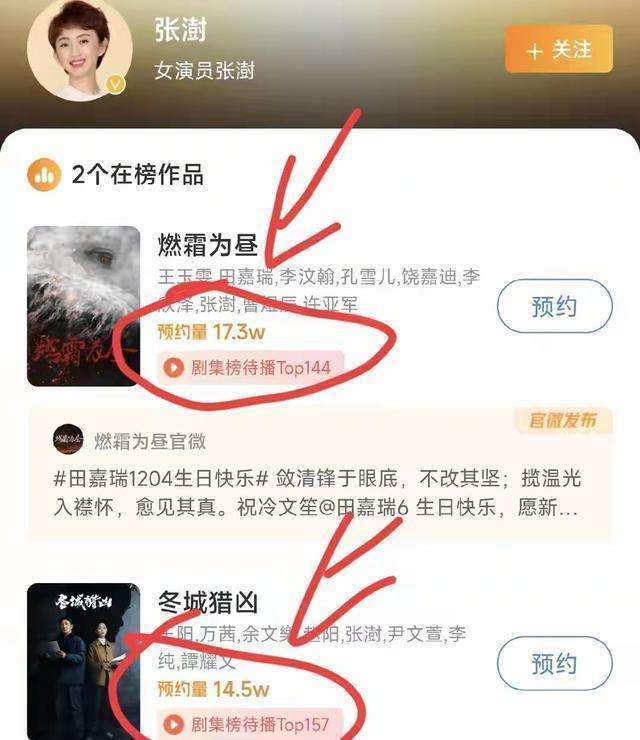Reserve the drama 燃霜为昼
Viewport: 640px width, 740px height.
553,306
